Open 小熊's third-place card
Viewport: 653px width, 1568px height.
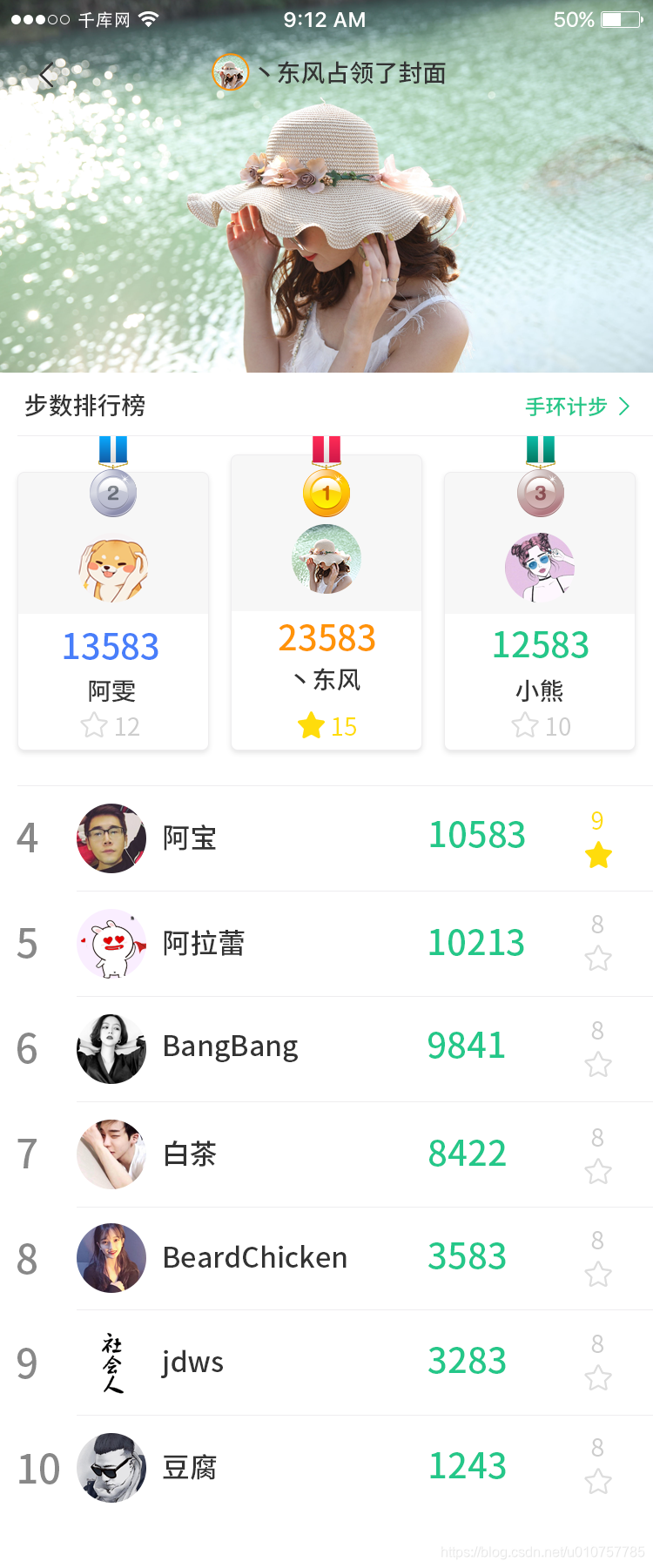point(540,611)
